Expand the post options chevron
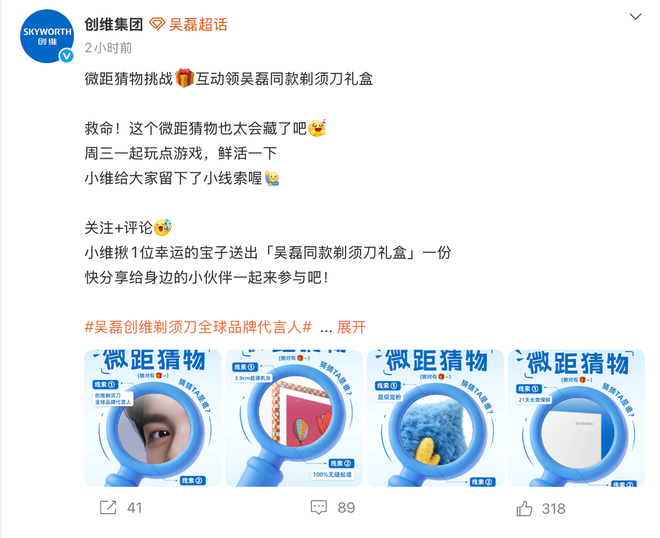The image size is (660, 538). click(635, 18)
